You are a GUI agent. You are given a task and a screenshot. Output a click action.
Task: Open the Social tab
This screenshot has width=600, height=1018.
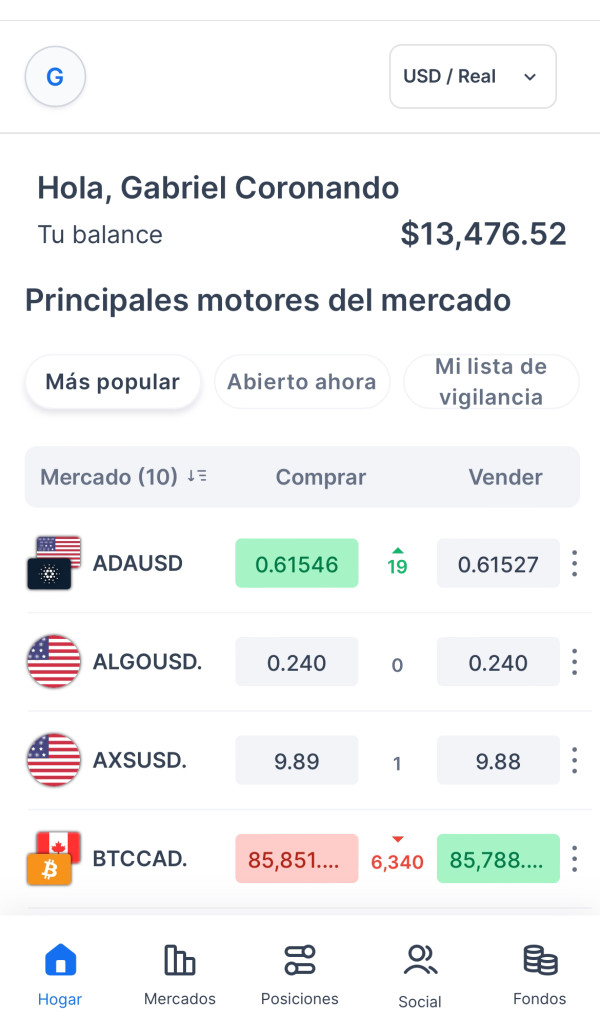pos(420,975)
